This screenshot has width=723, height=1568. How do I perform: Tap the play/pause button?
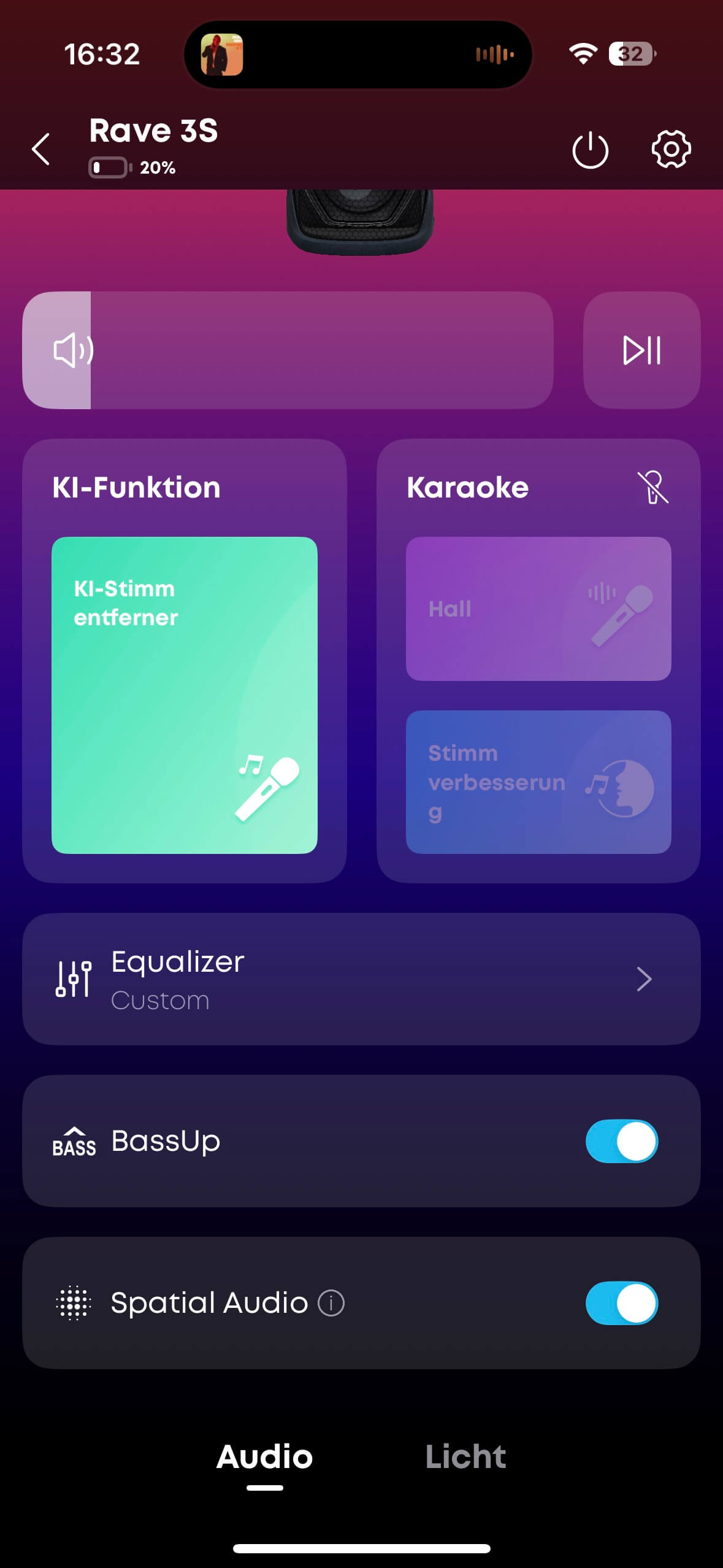tap(641, 350)
